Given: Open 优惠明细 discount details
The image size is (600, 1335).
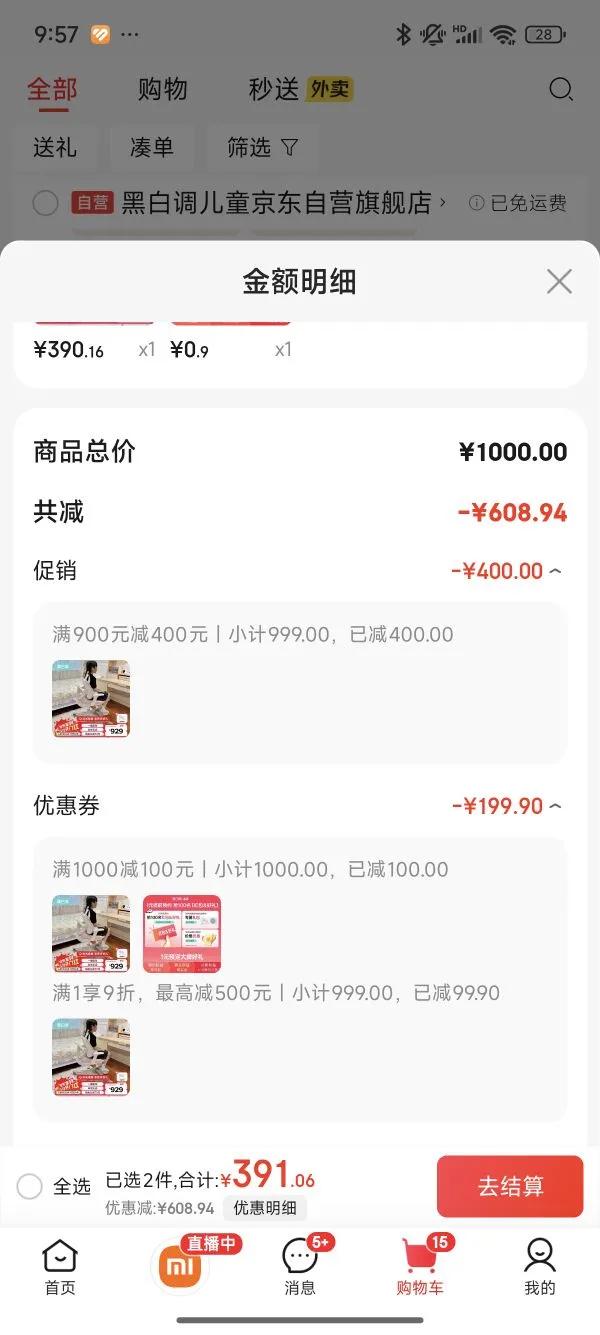Looking at the screenshot, I should point(265,1207).
